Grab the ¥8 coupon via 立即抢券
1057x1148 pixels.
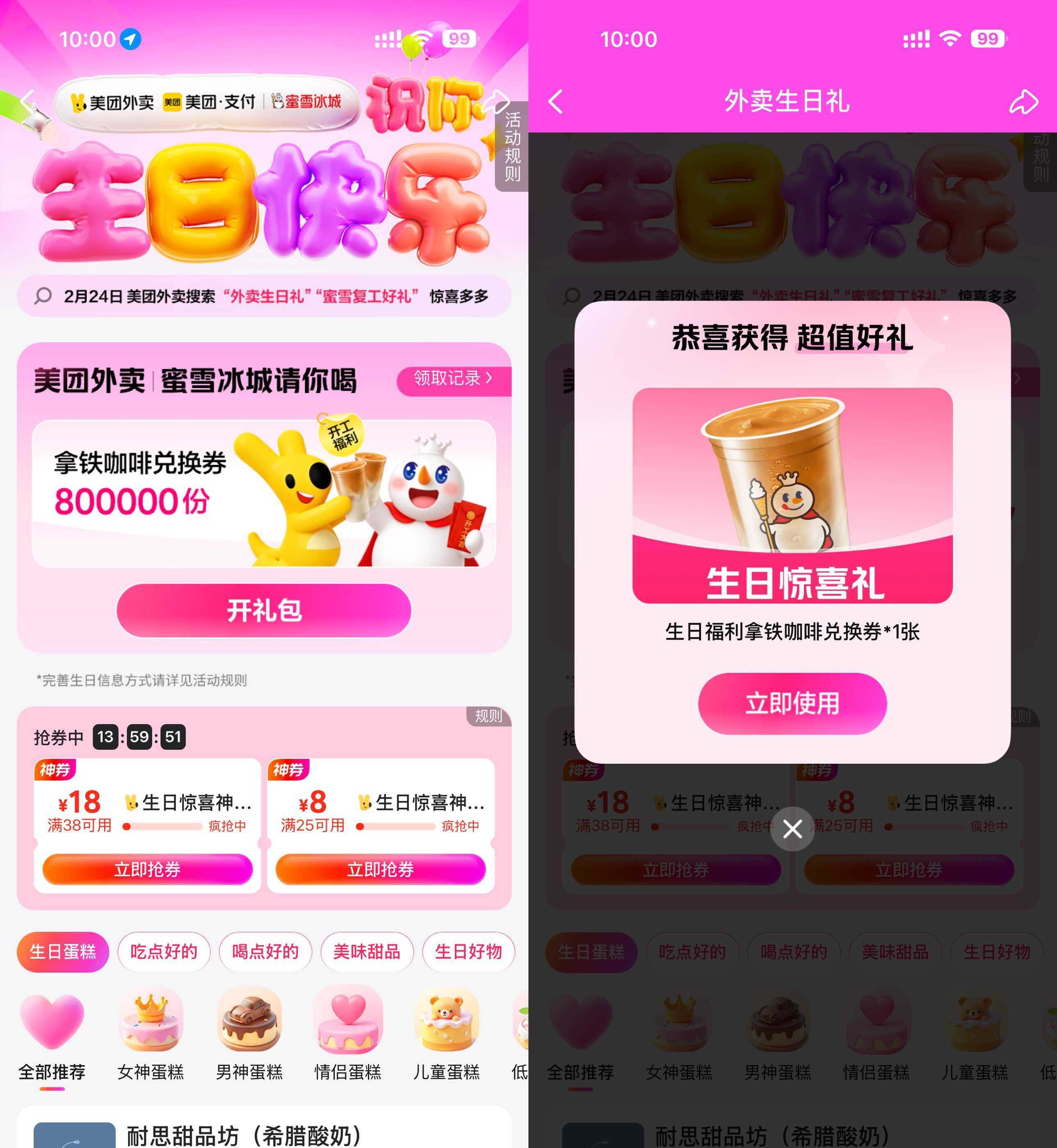click(x=380, y=870)
